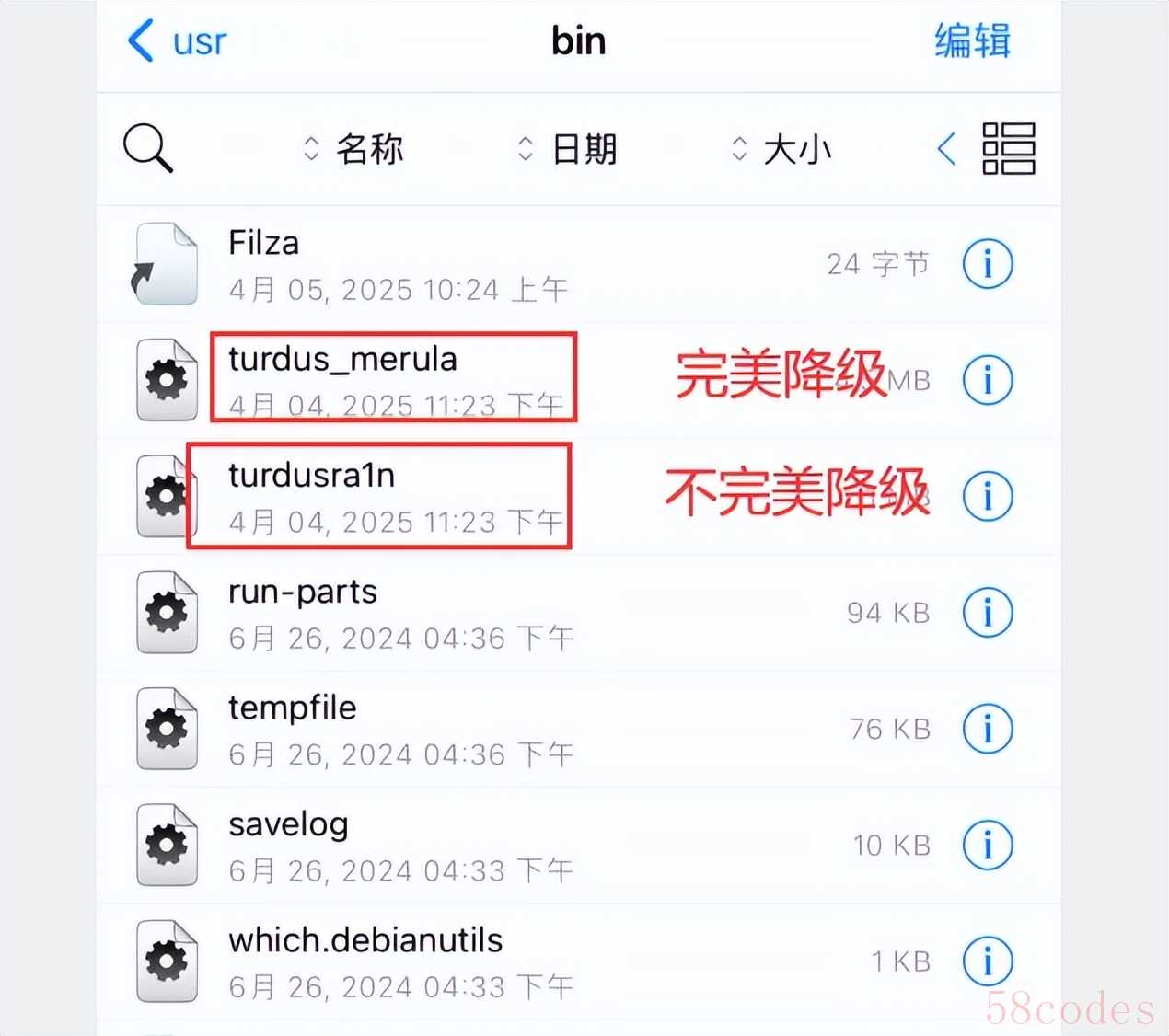Collapse toolbar with the left chevron
The width and height of the screenshot is (1169, 1036).
pyautogui.click(x=946, y=148)
